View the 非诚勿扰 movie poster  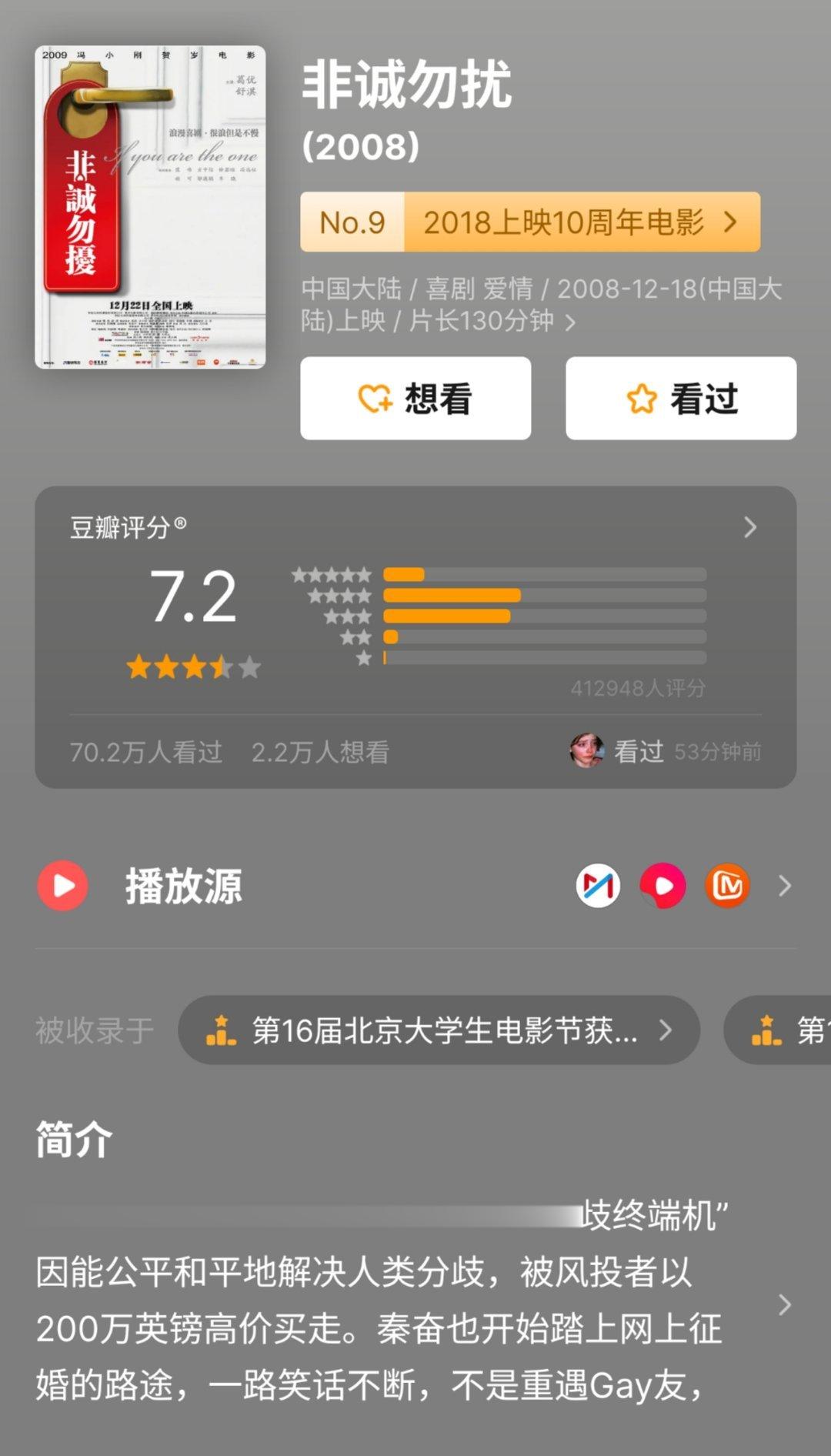click(x=150, y=207)
